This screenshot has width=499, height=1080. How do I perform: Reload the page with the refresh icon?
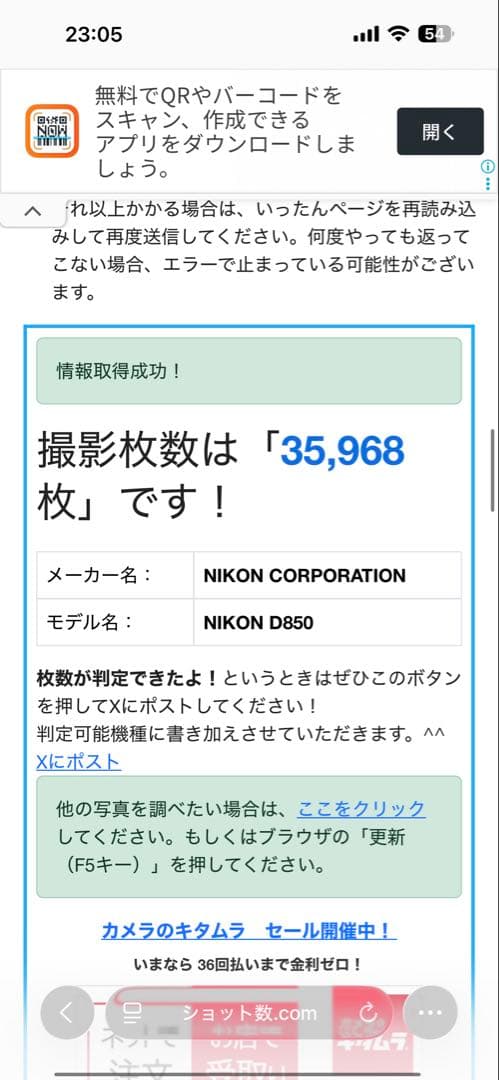[x=369, y=1012]
